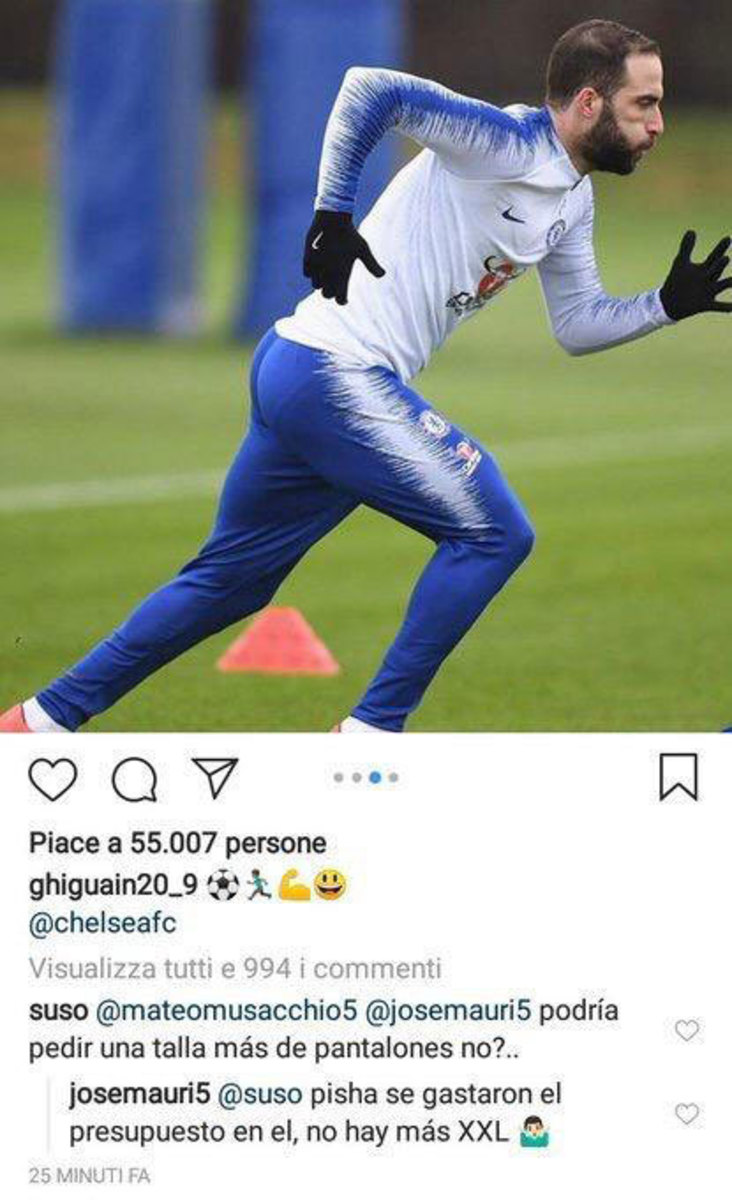Like suso's comment
This screenshot has height=1200, width=732.
click(687, 1030)
